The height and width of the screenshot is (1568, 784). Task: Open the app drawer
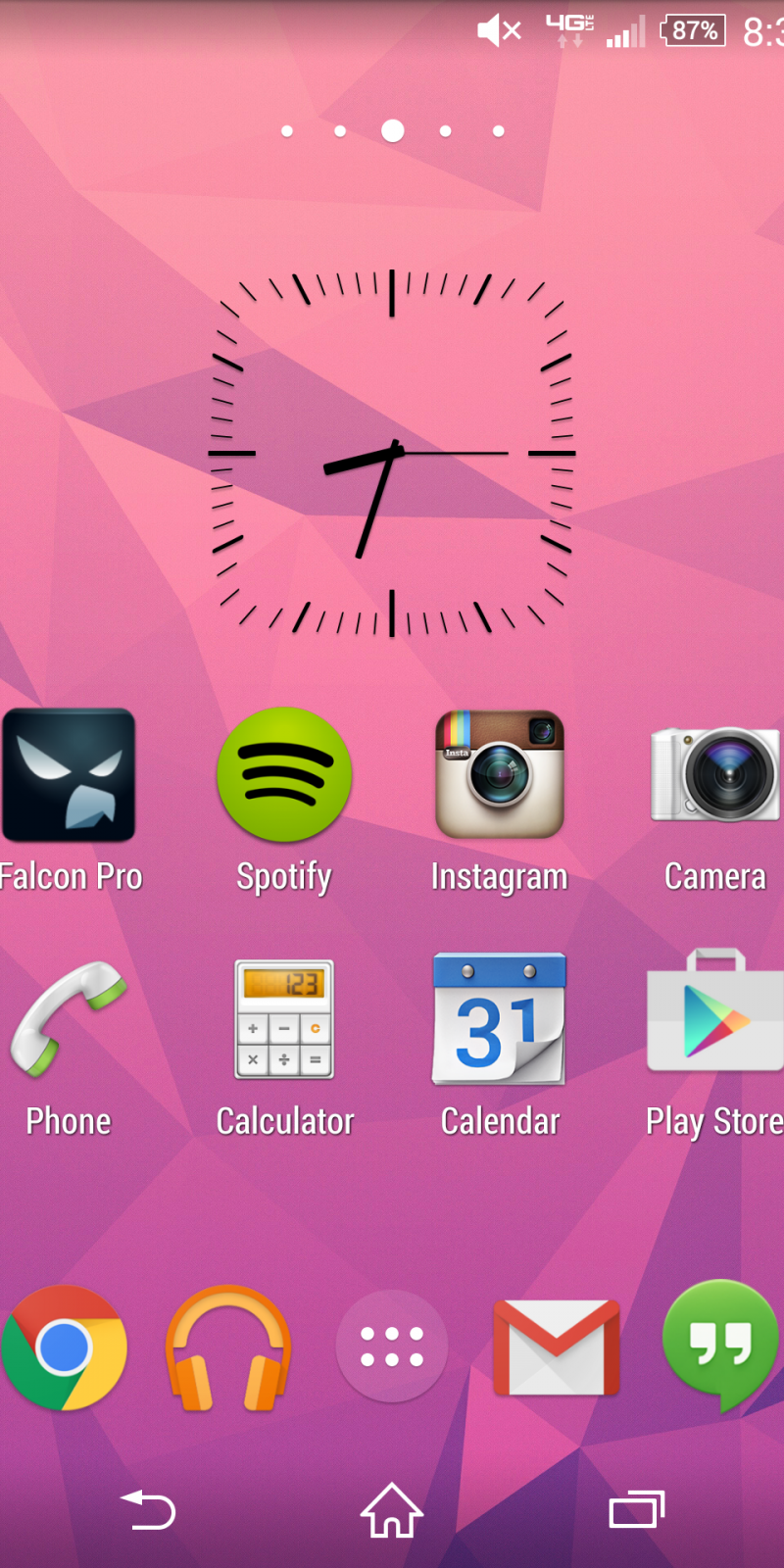click(392, 1347)
